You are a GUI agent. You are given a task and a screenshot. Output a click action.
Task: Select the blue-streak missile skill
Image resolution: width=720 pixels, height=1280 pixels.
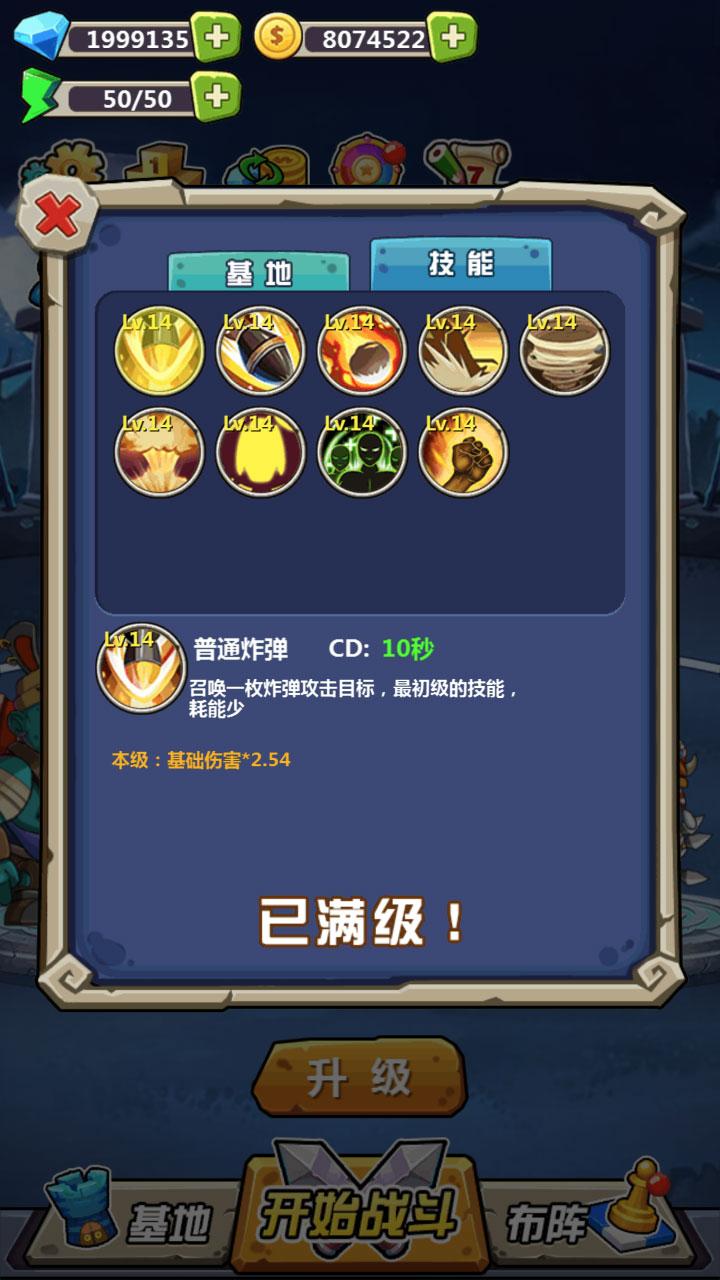261,351
